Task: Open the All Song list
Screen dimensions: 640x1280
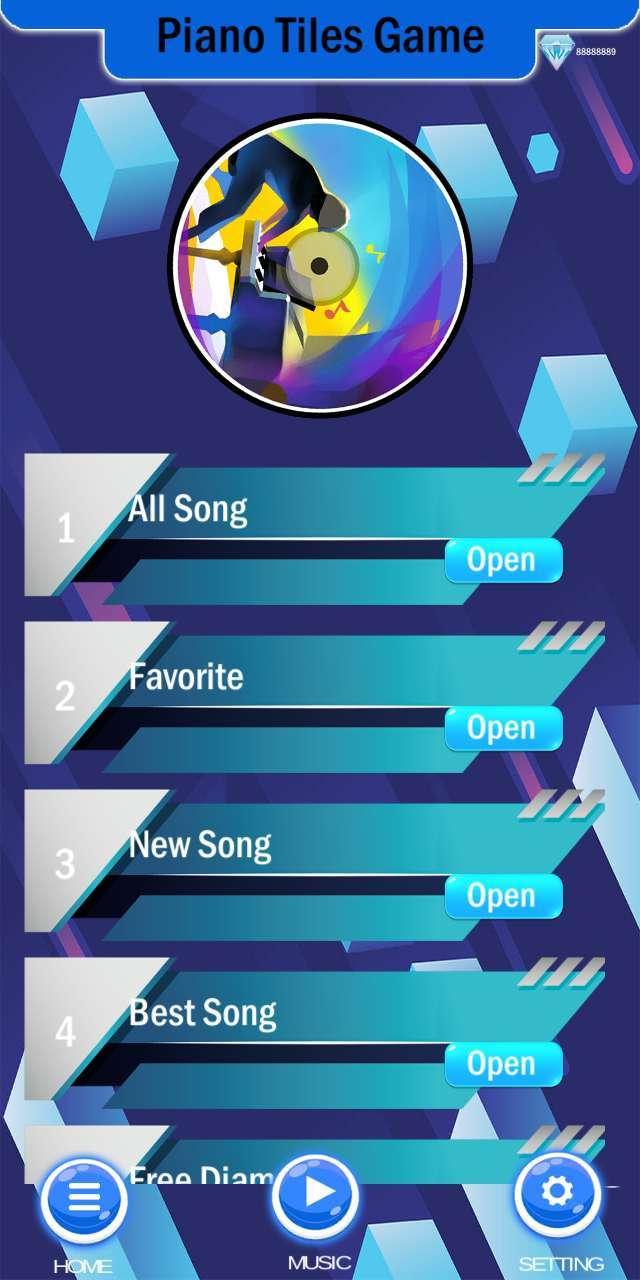Action: click(x=503, y=561)
